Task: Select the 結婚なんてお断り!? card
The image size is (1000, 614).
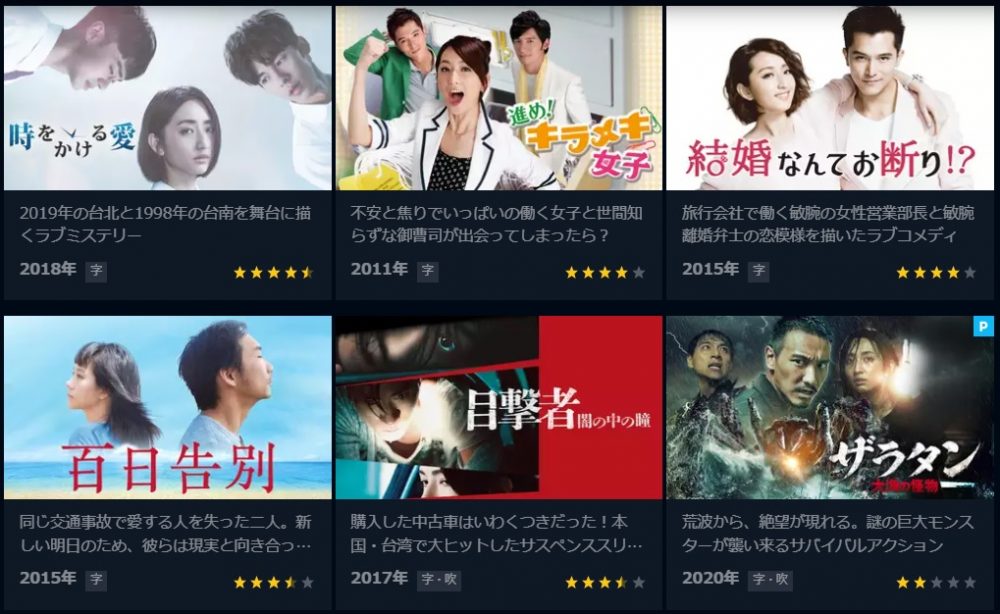Action: pyautogui.click(x=829, y=99)
